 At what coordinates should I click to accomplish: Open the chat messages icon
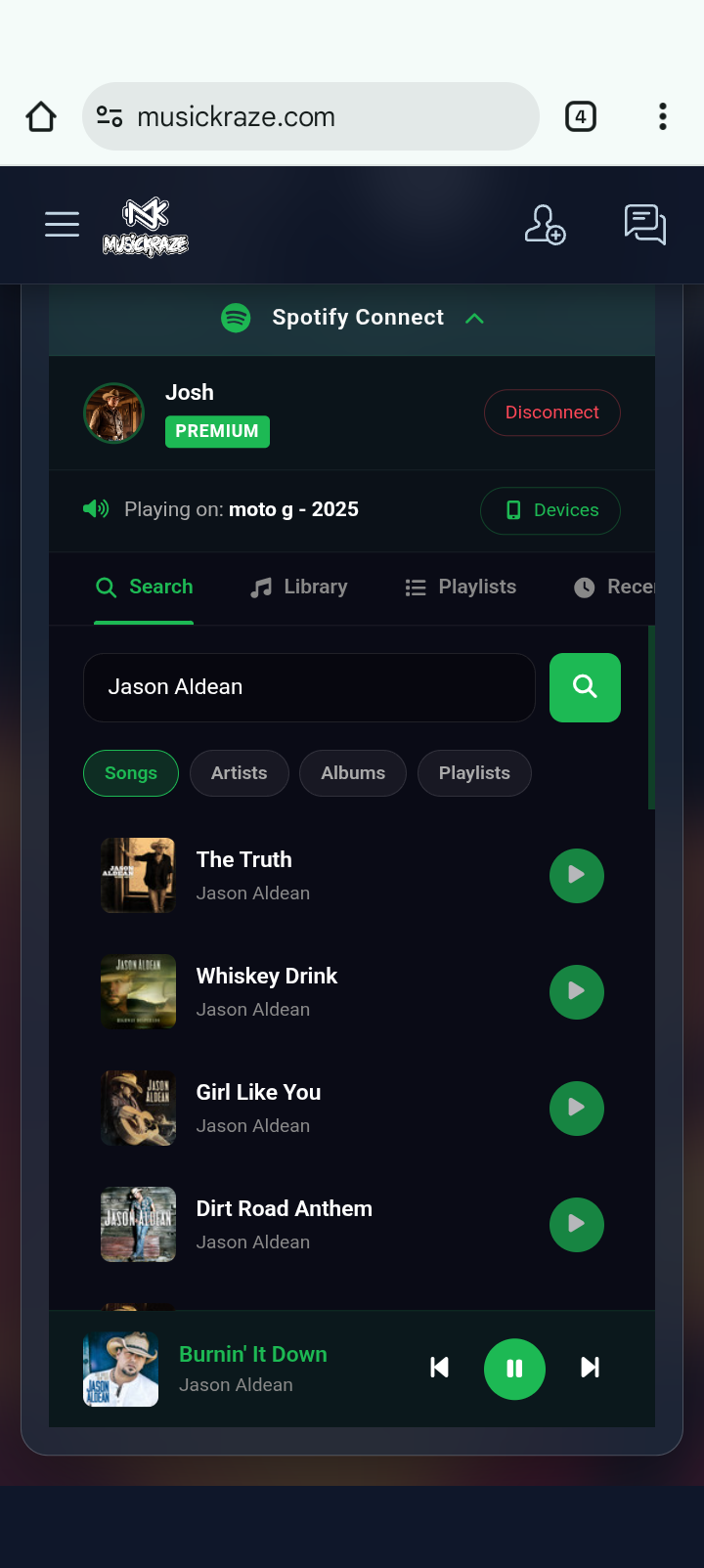[644, 224]
